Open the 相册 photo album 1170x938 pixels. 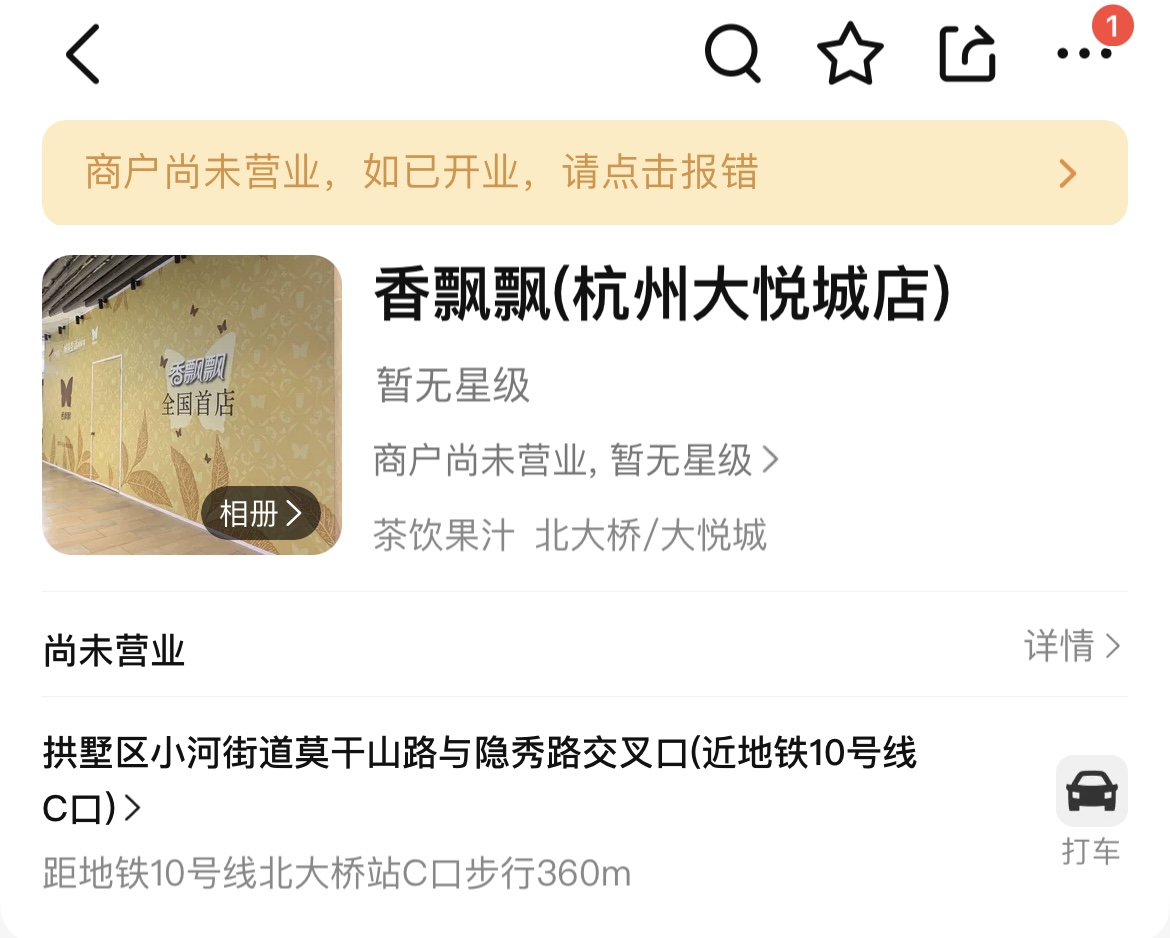pyautogui.click(x=260, y=514)
